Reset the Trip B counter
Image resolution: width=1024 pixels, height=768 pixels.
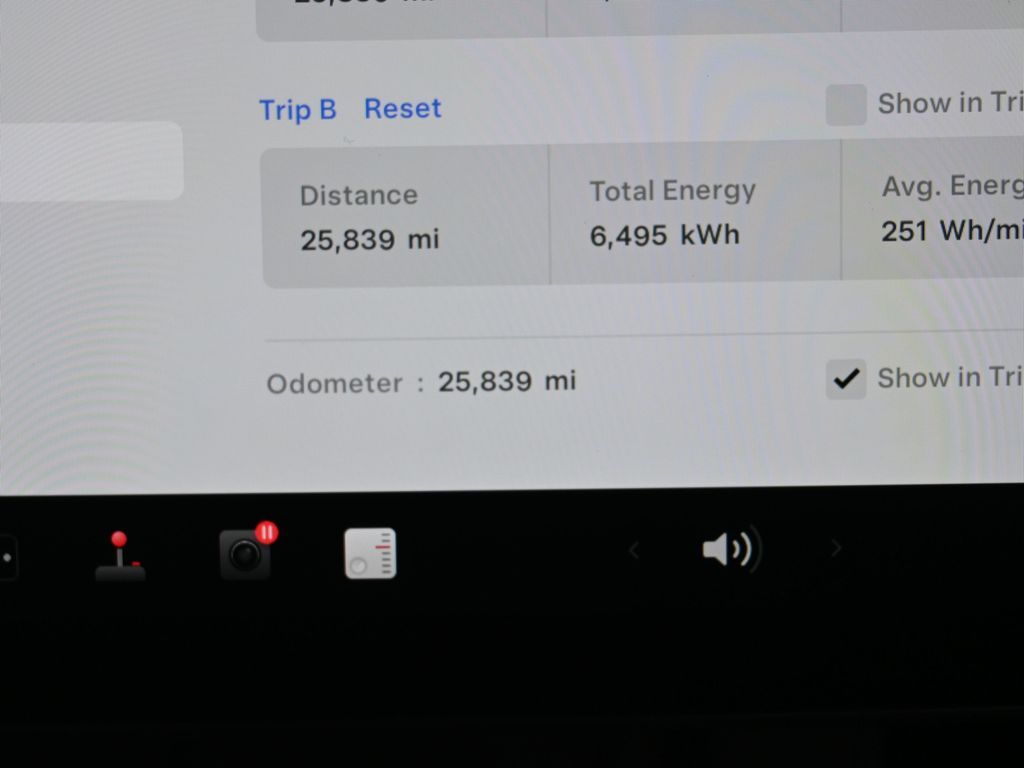click(x=402, y=108)
